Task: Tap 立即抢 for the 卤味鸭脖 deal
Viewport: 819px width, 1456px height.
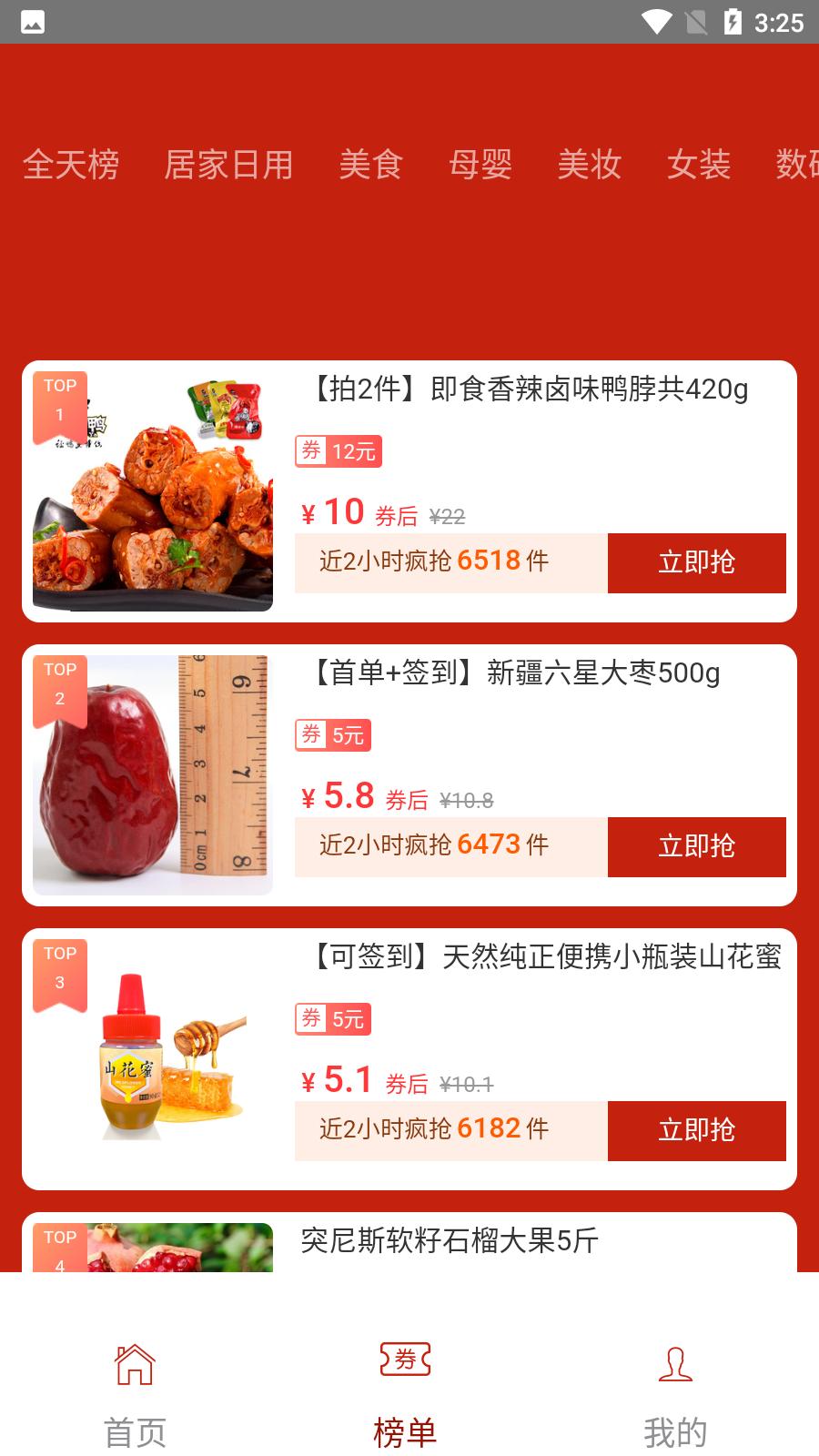Action: (x=696, y=562)
